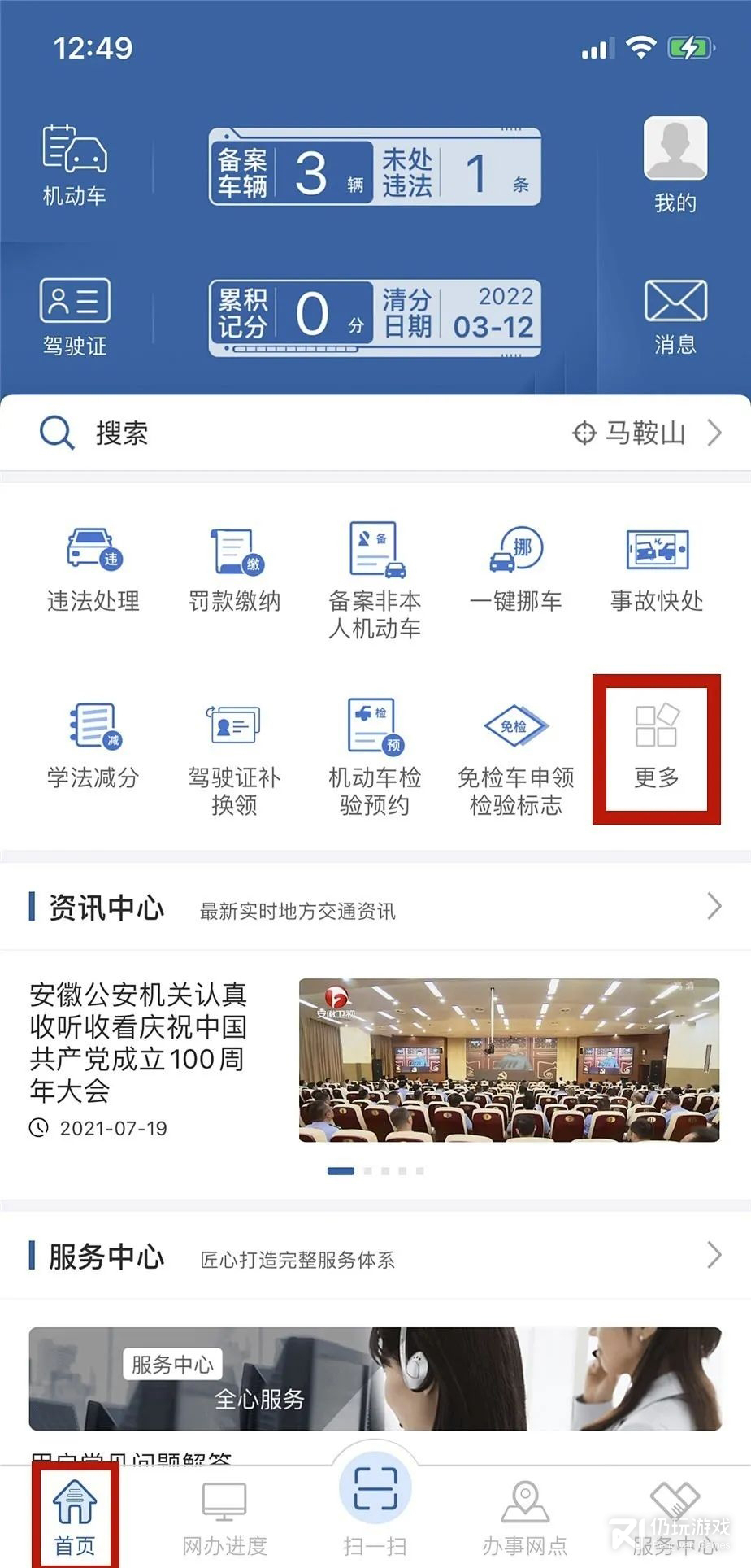Open 罚款缴纳 service
This screenshot has width=751, height=1568.
pyautogui.click(x=234, y=568)
